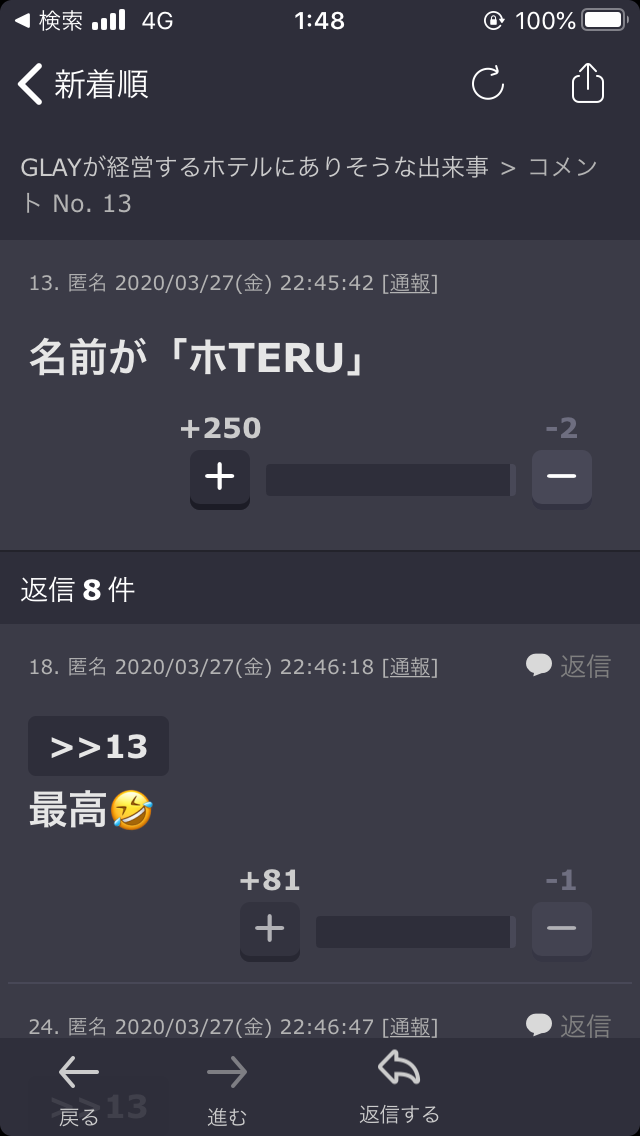Reload the comment page
This screenshot has width=640, height=1136.
click(x=488, y=84)
